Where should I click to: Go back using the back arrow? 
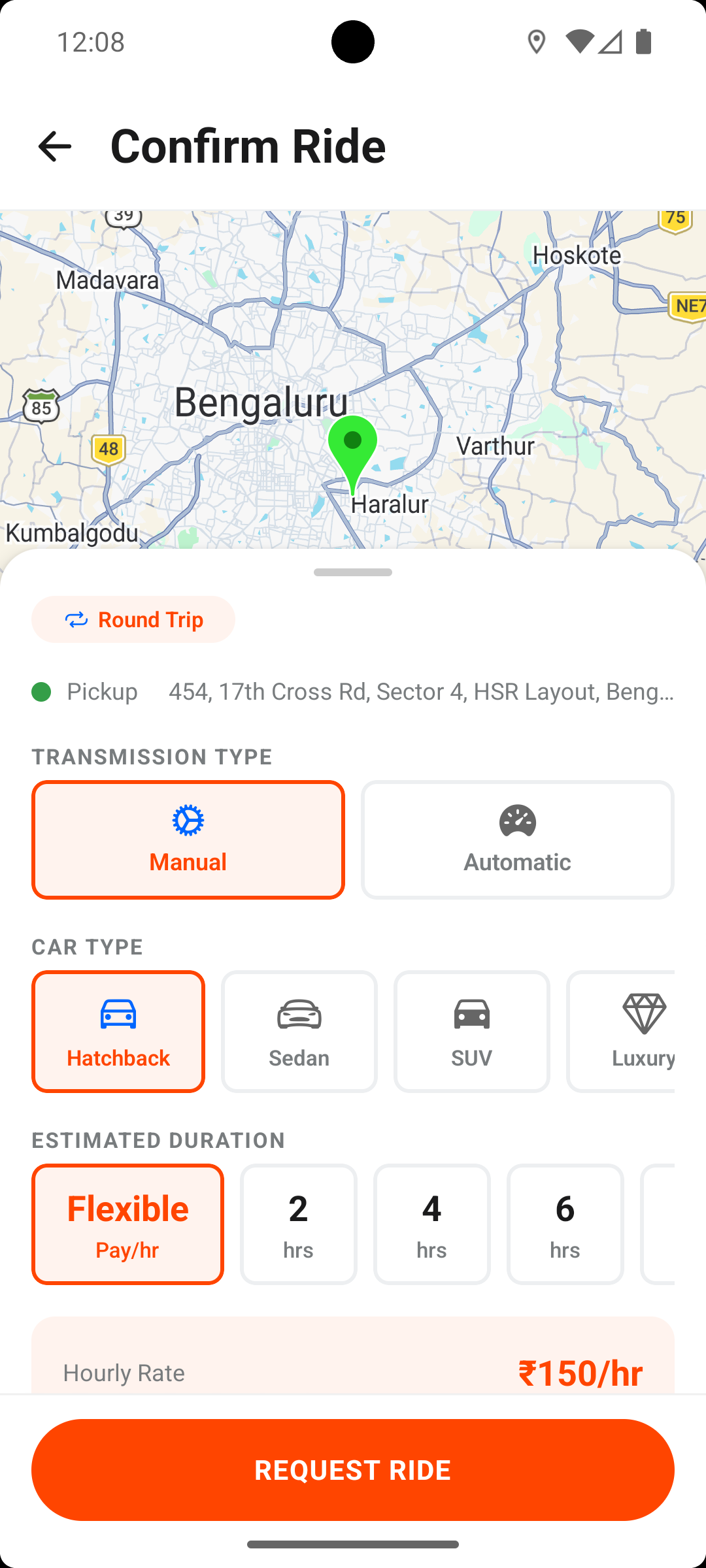54,145
